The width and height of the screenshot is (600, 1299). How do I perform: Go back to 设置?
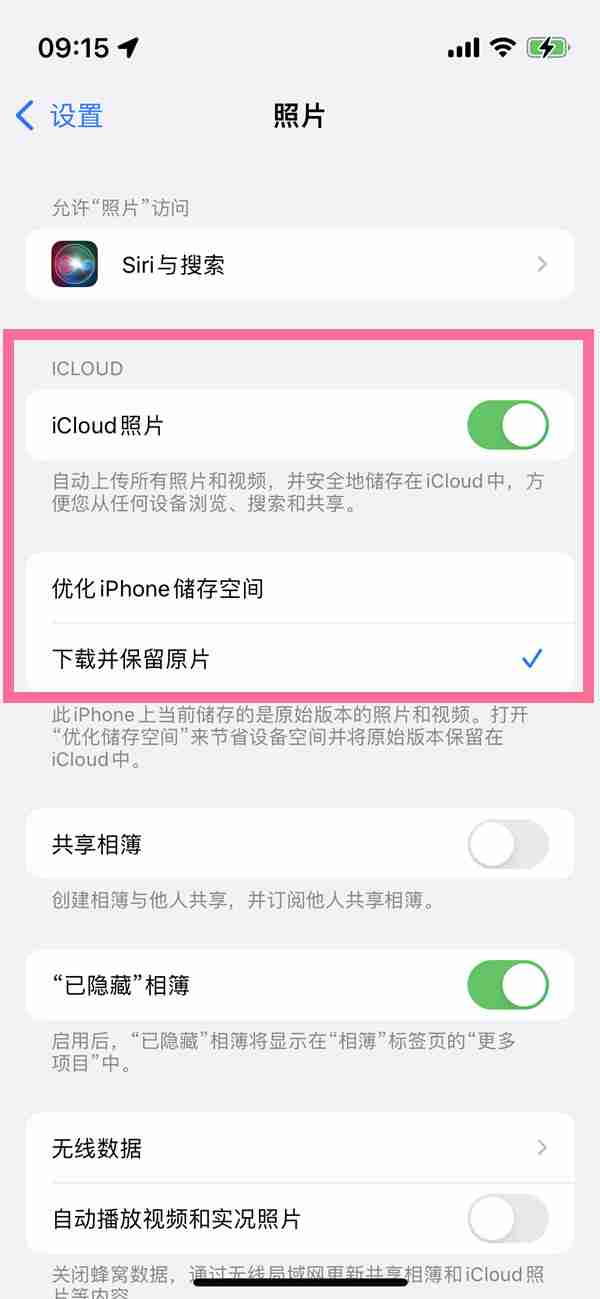click(60, 116)
